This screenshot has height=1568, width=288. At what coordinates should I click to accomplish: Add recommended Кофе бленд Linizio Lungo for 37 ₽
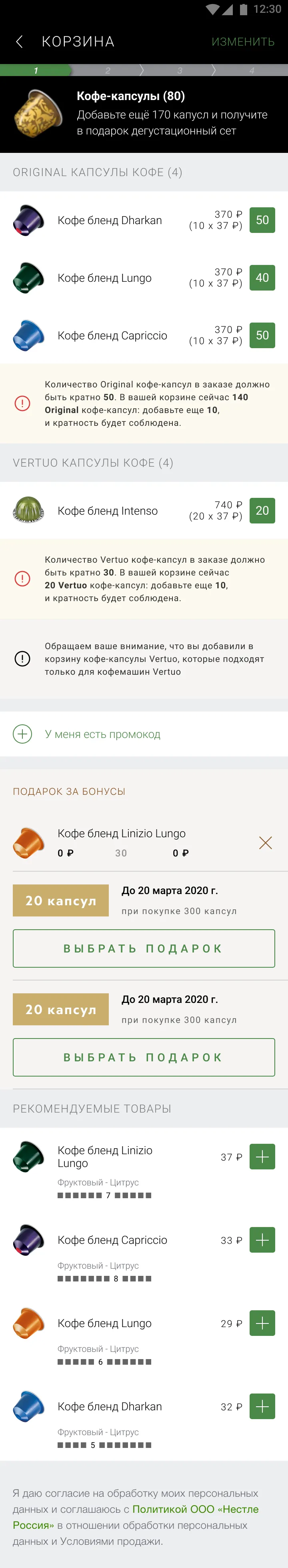click(x=262, y=1157)
